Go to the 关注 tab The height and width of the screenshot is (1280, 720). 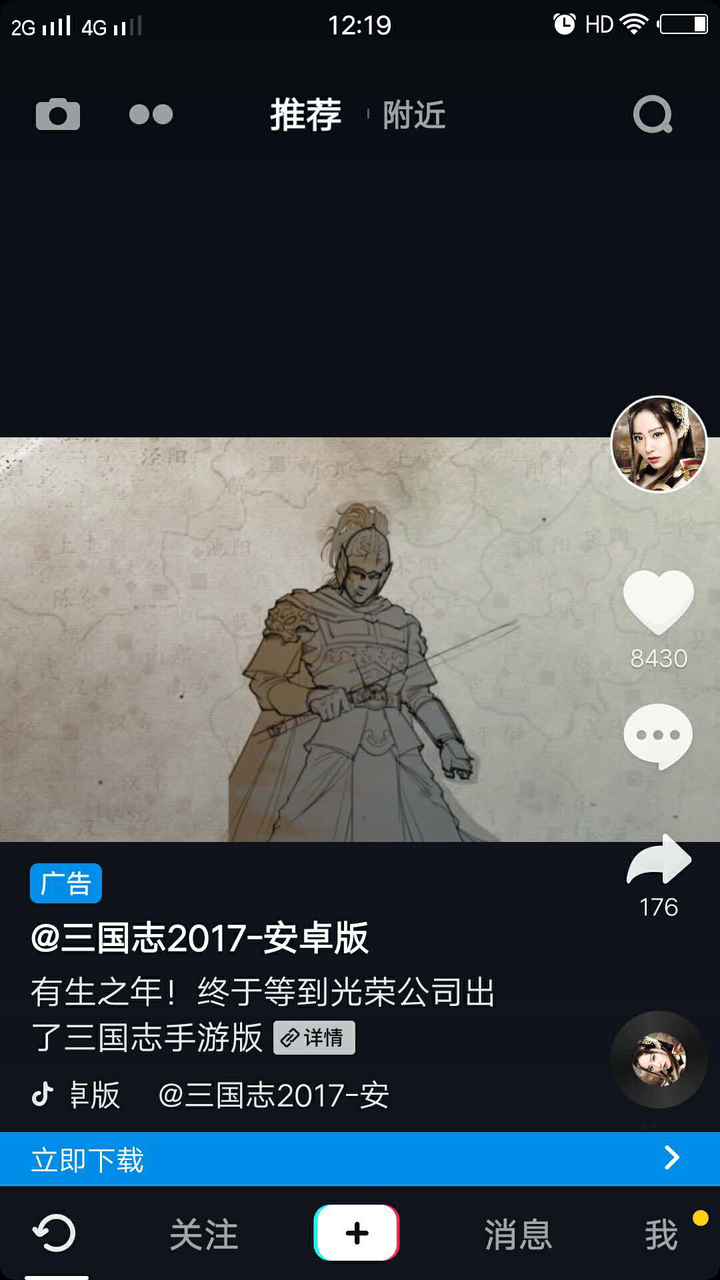click(204, 1235)
